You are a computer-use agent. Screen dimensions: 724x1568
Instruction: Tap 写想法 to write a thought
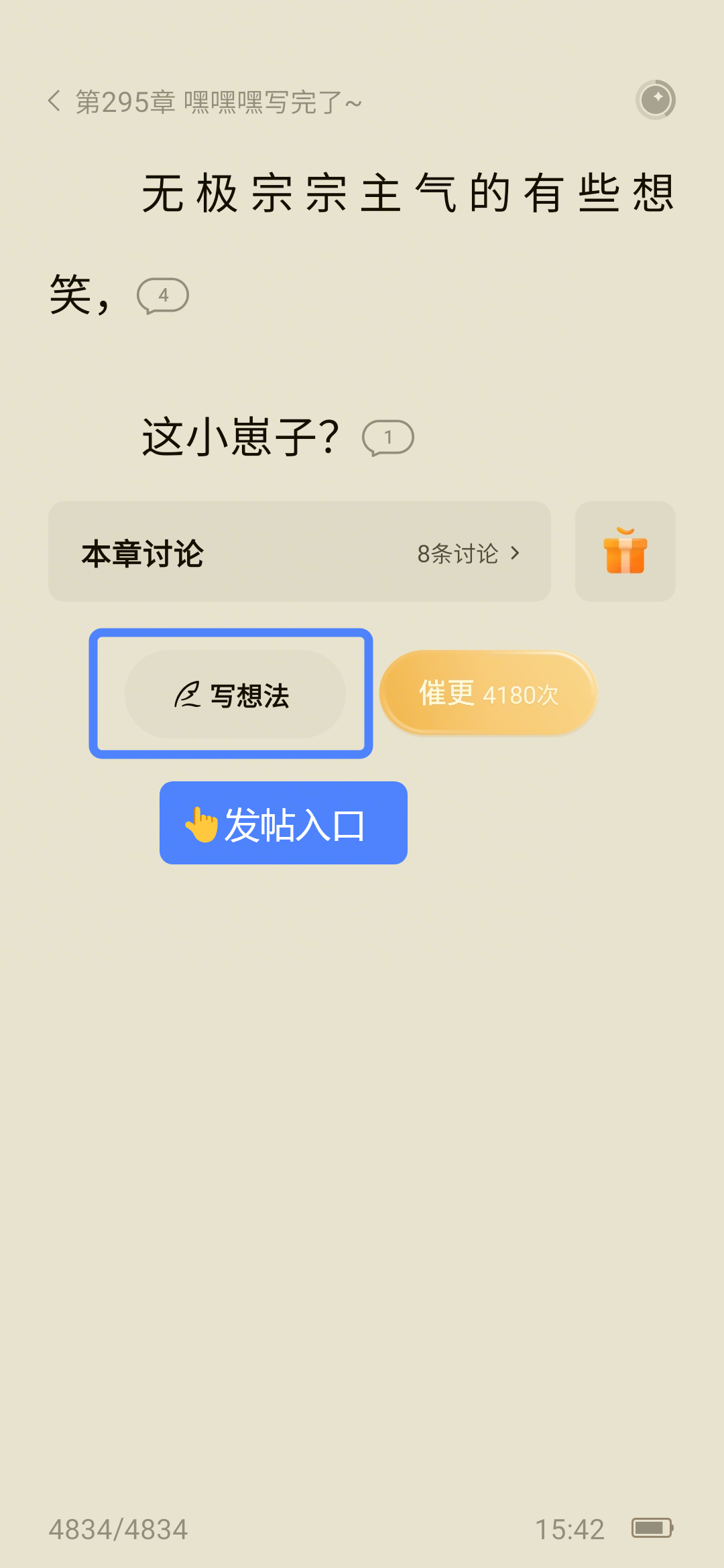tap(235, 694)
